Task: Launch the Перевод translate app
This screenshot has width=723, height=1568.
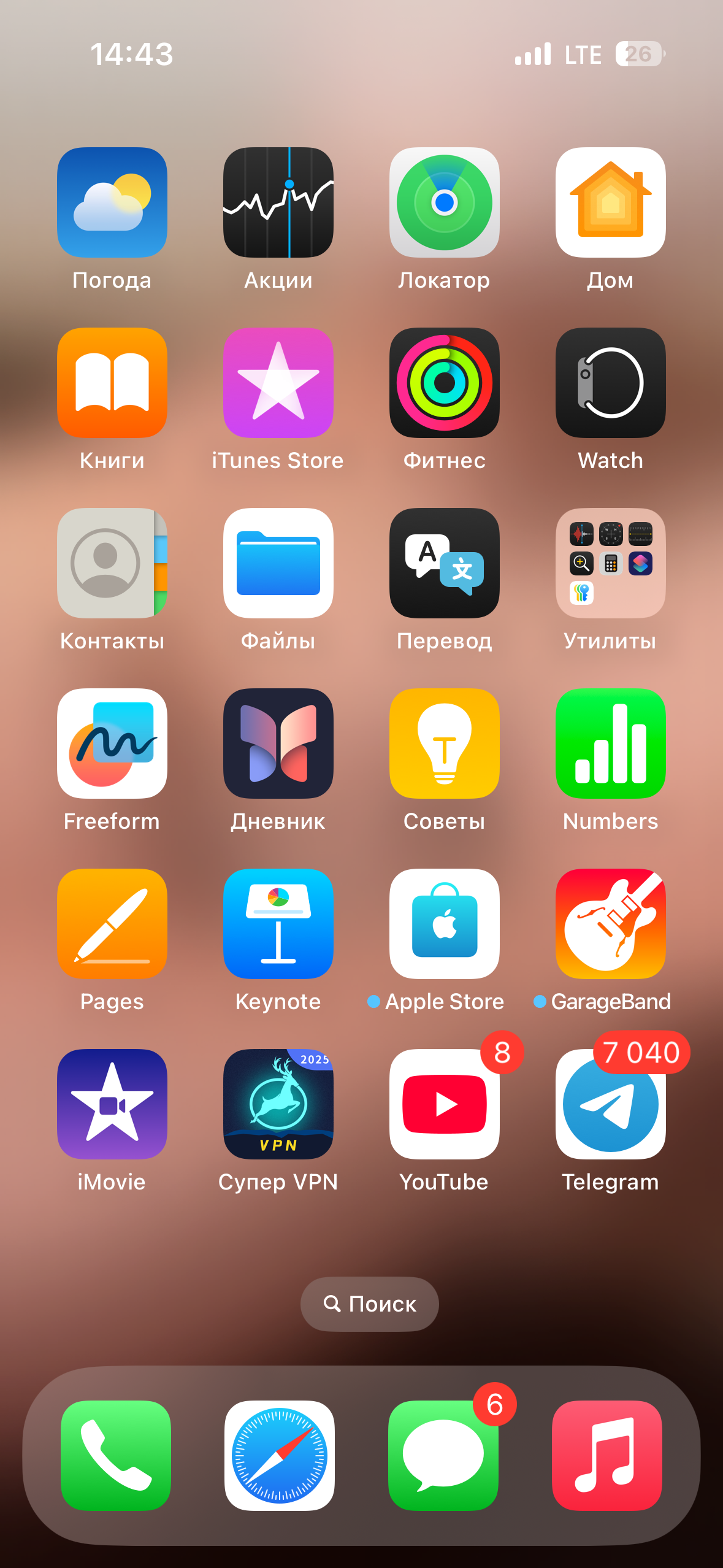Action: (x=445, y=563)
